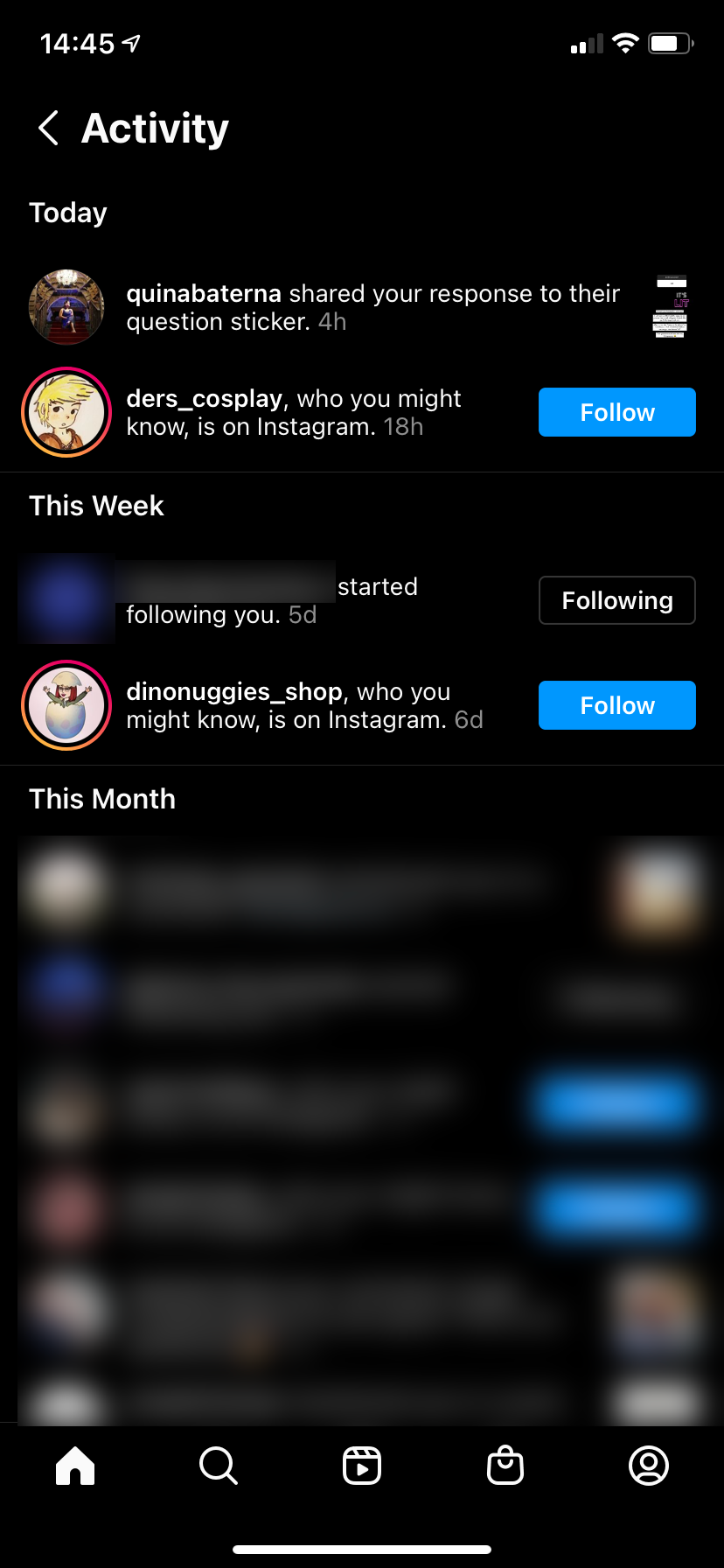Go to the Profile tab

tap(649, 1466)
